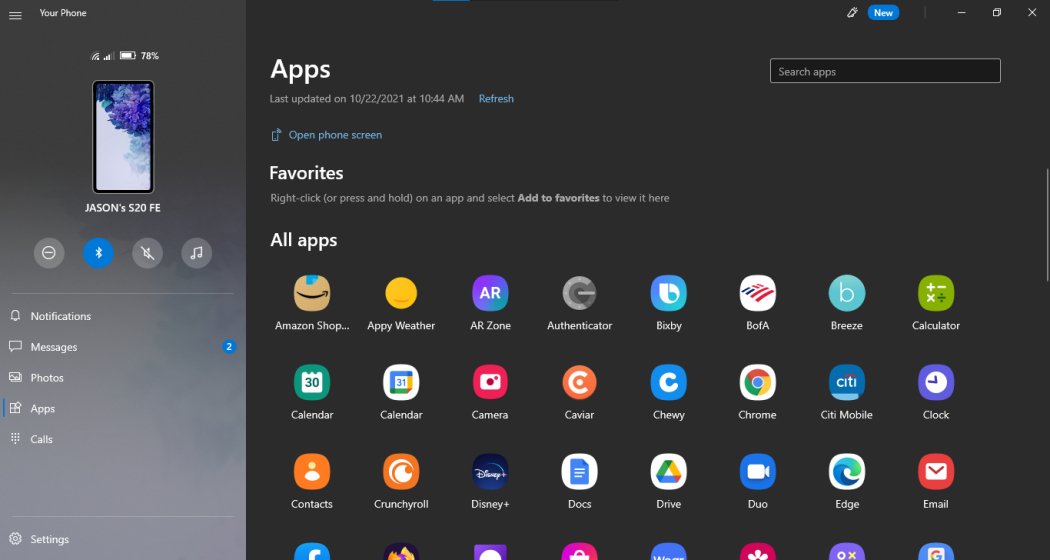Switch to the Calls section
This screenshot has width=1050, height=560.
(x=42, y=439)
